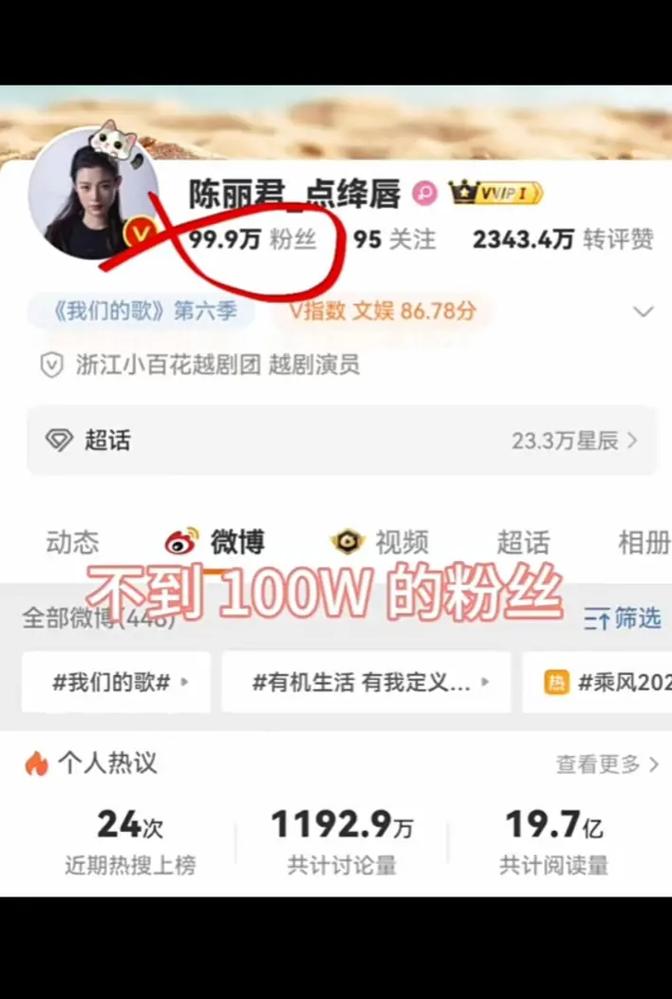Viewport: 672px width, 999px height.
Task: Open the 筛选 filter
Action: click(624, 619)
